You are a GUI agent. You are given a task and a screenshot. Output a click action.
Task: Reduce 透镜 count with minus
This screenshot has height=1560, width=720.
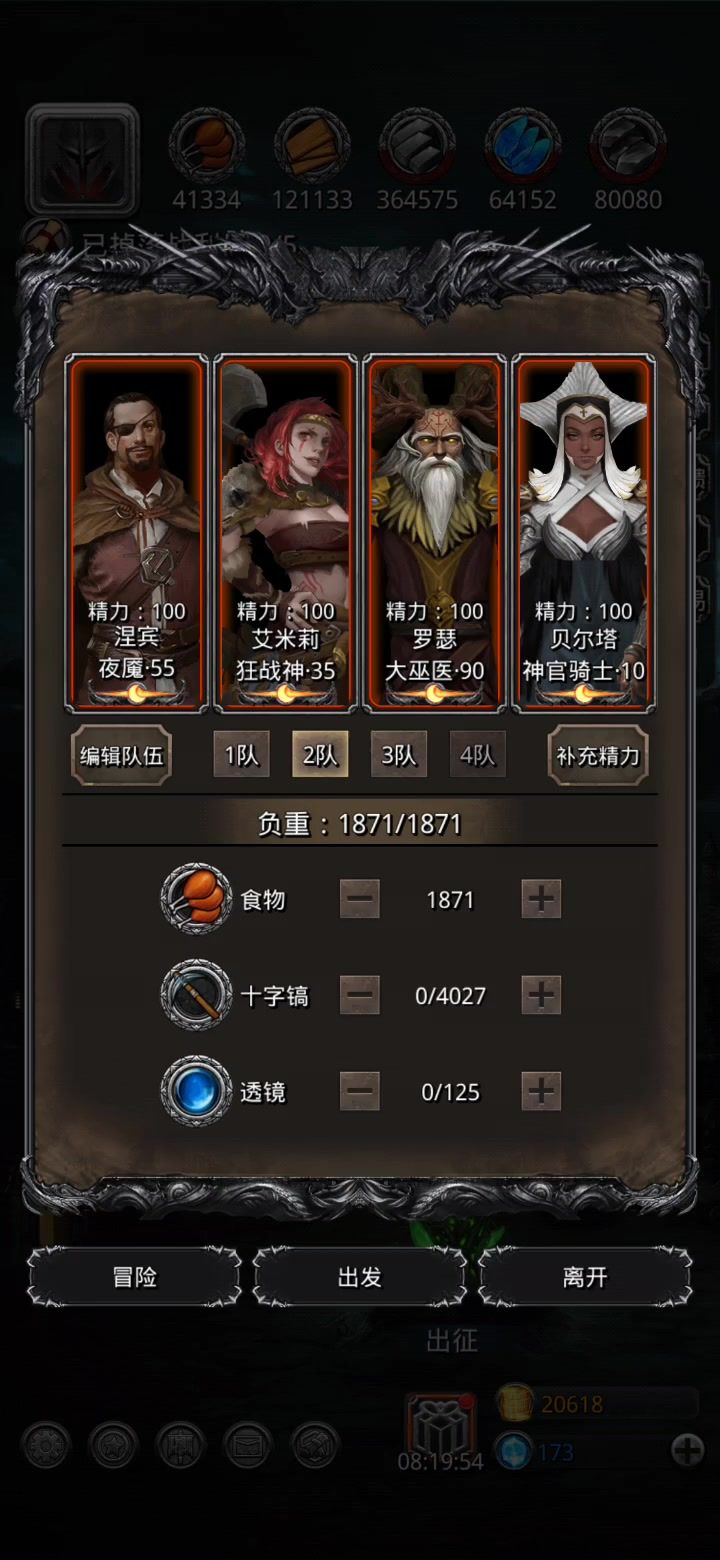click(x=360, y=1091)
